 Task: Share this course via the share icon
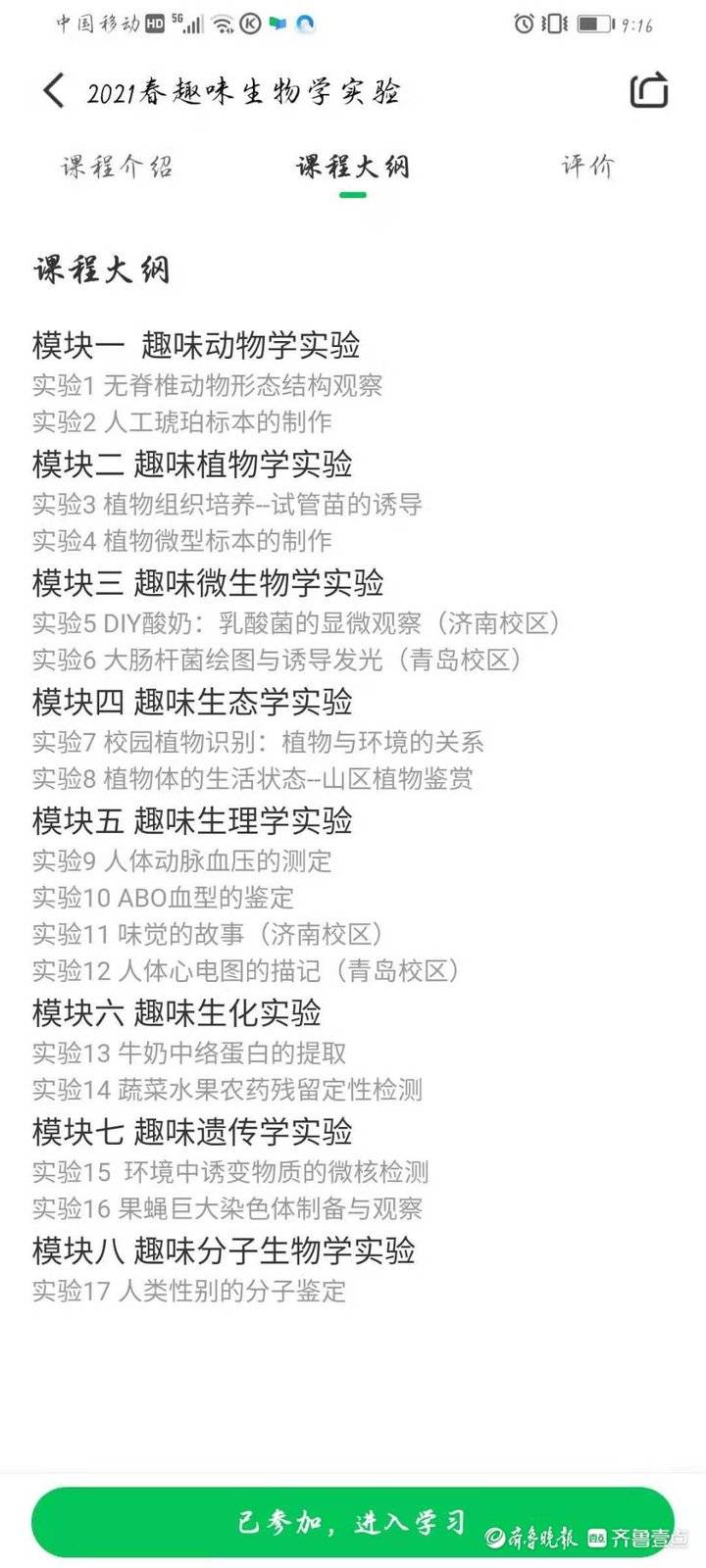point(649,91)
